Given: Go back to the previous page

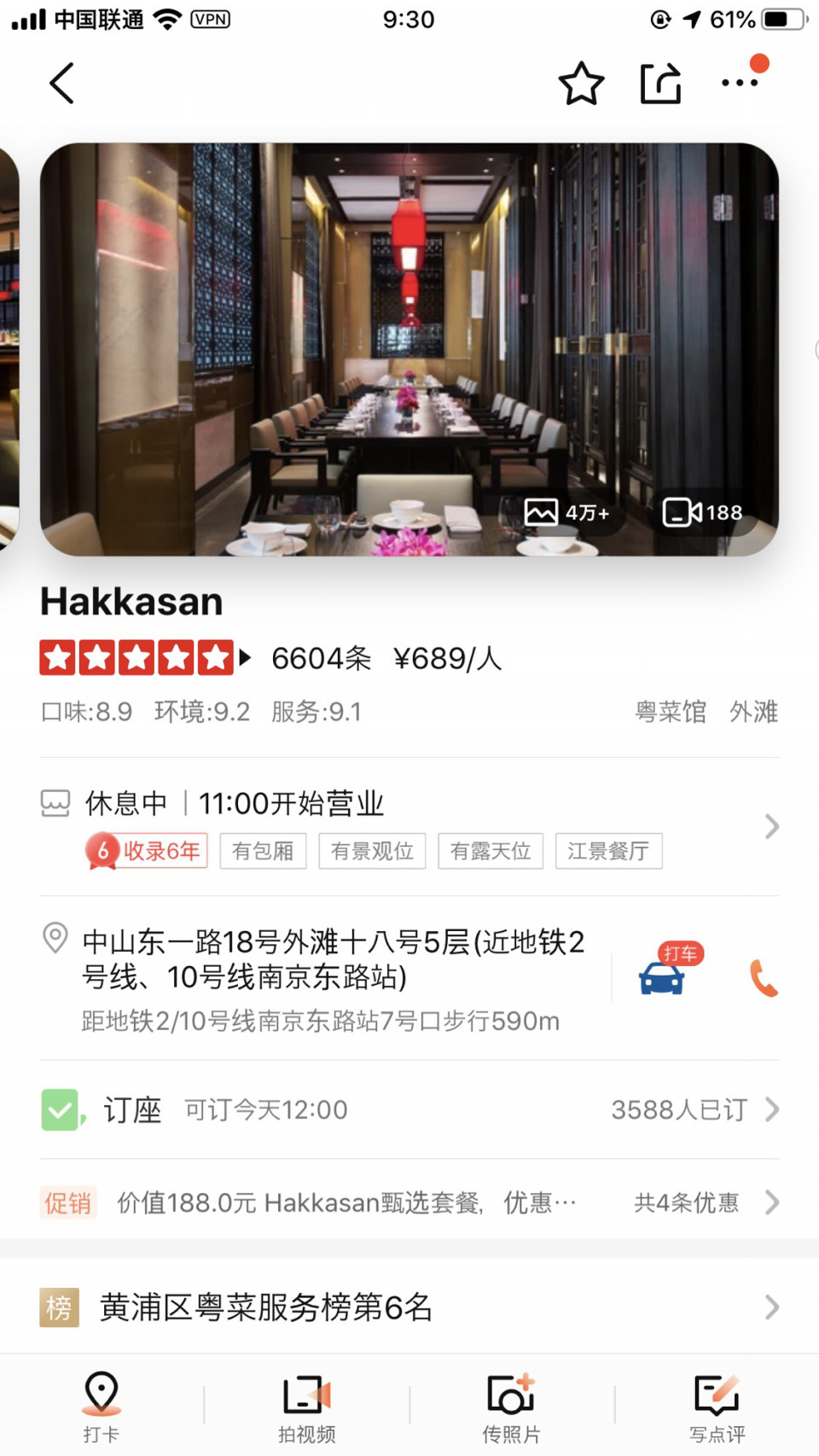Looking at the screenshot, I should click(61, 84).
